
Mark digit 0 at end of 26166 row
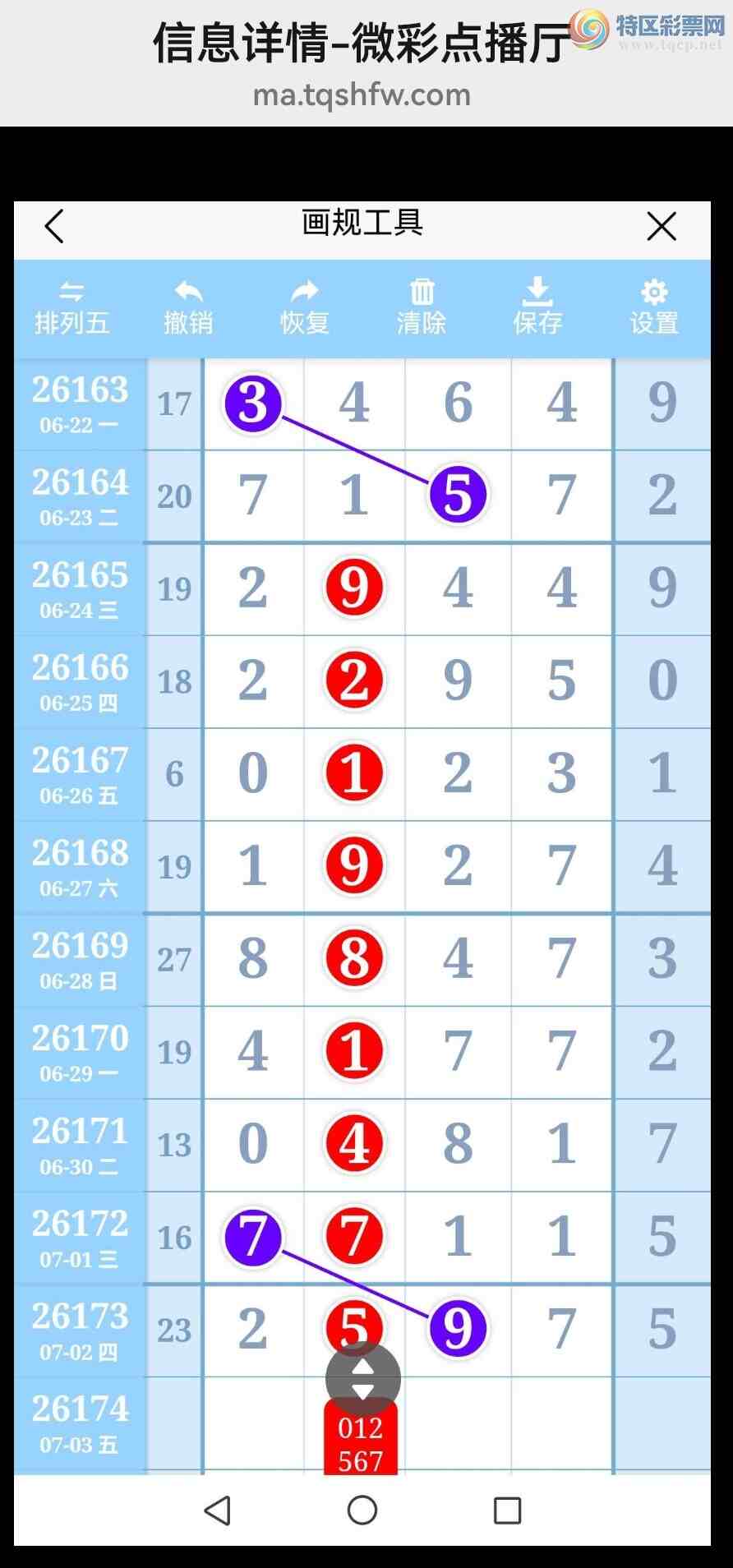[662, 680]
